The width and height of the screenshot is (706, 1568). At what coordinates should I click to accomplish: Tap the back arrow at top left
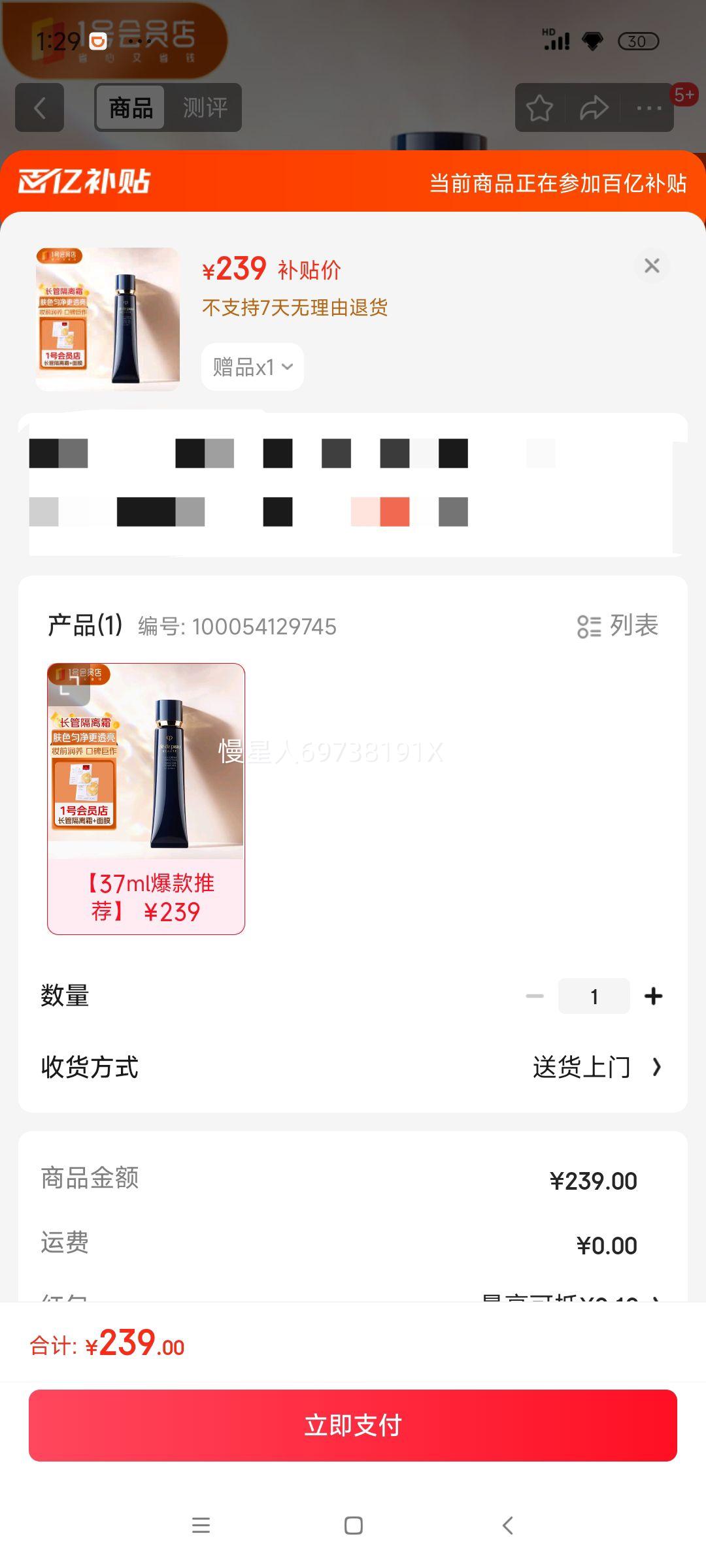(x=39, y=108)
